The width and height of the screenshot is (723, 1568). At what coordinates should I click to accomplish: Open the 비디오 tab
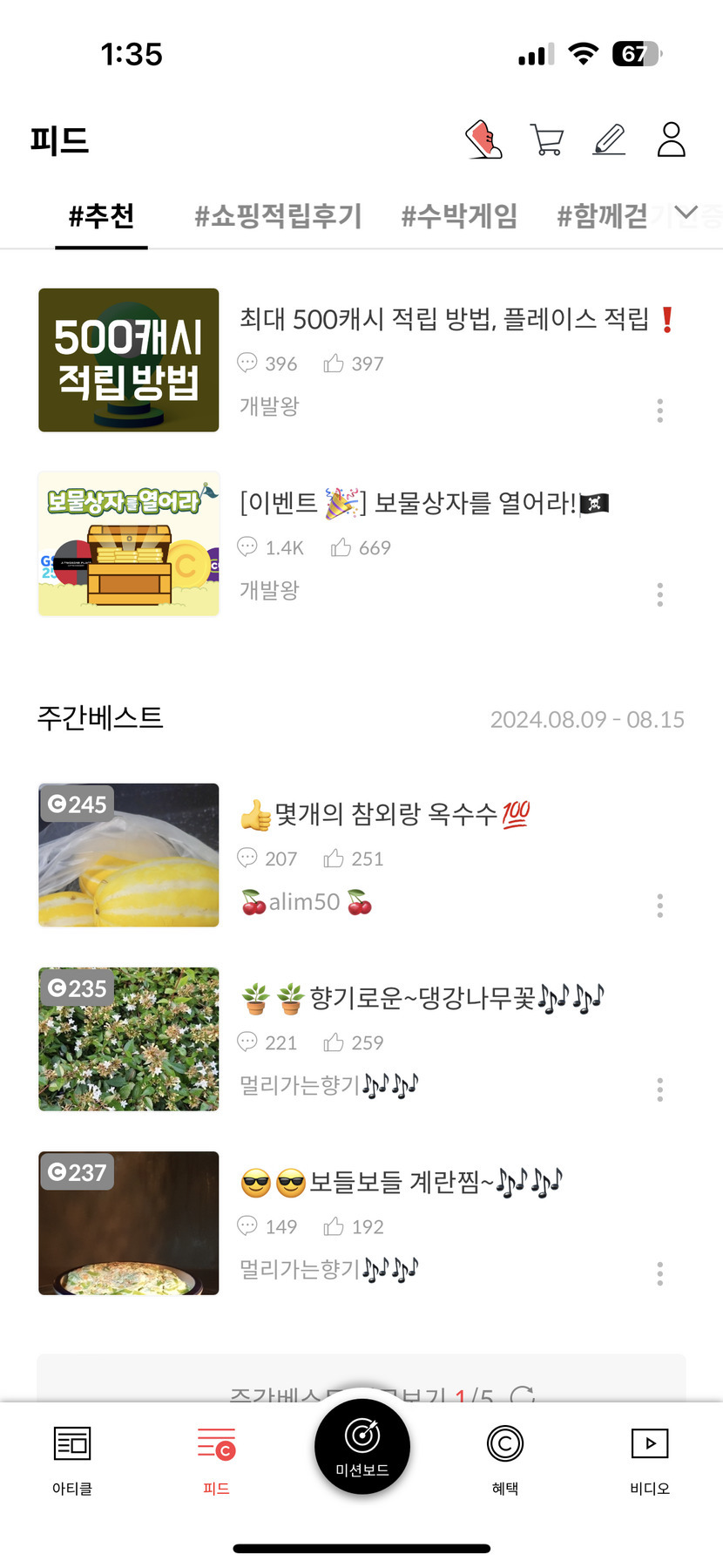[650, 1457]
